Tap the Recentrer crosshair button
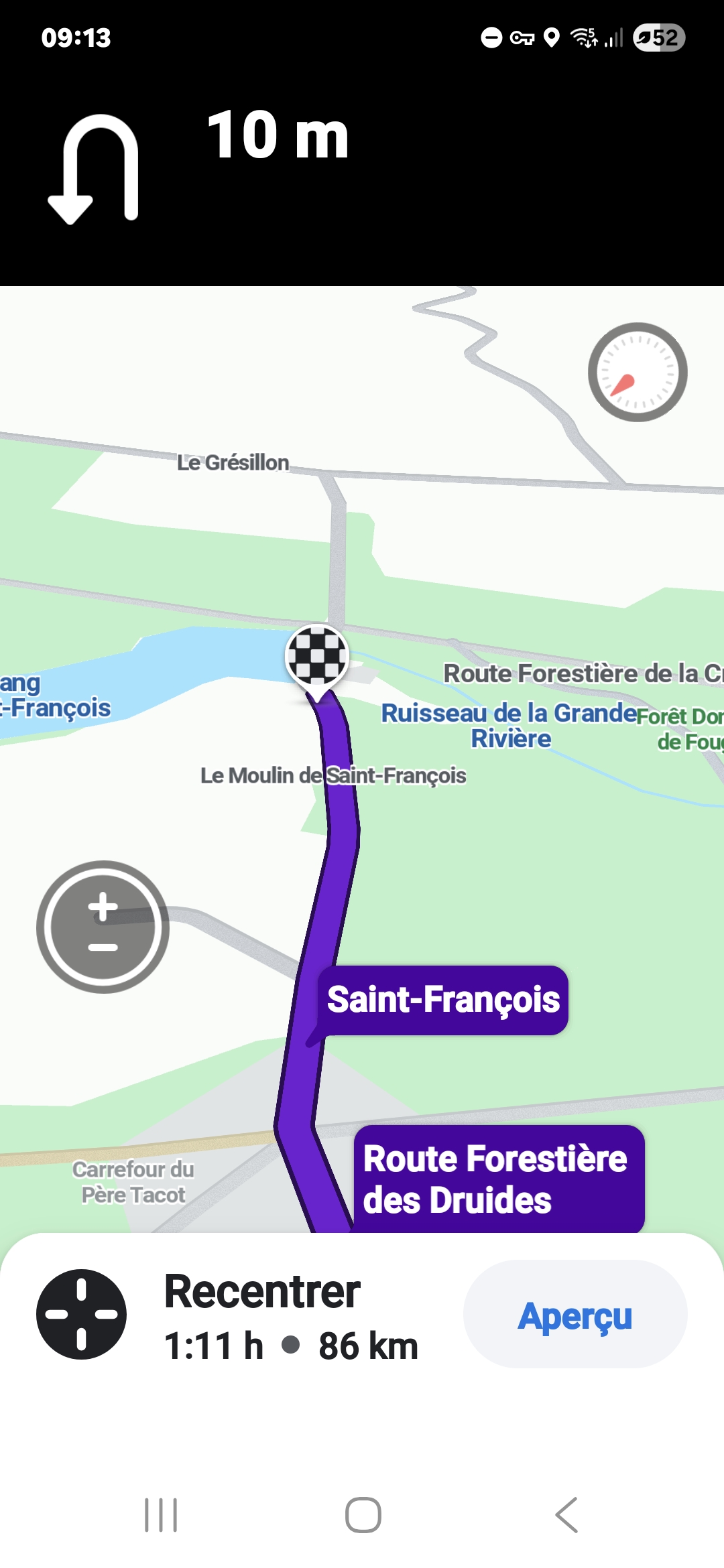This screenshot has height=1568, width=724. click(x=81, y=1314)
